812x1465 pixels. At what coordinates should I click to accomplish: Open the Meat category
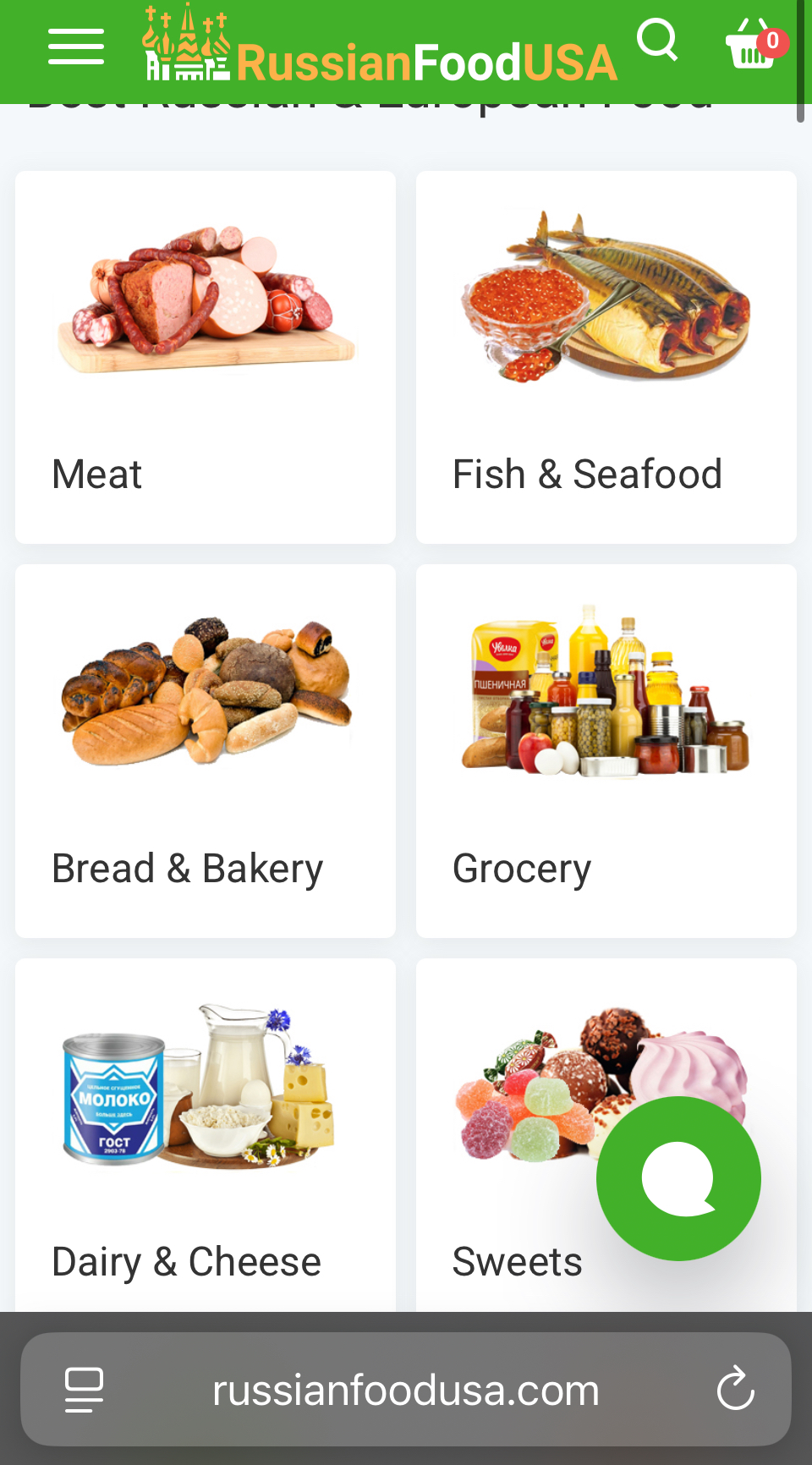point(206,357)
